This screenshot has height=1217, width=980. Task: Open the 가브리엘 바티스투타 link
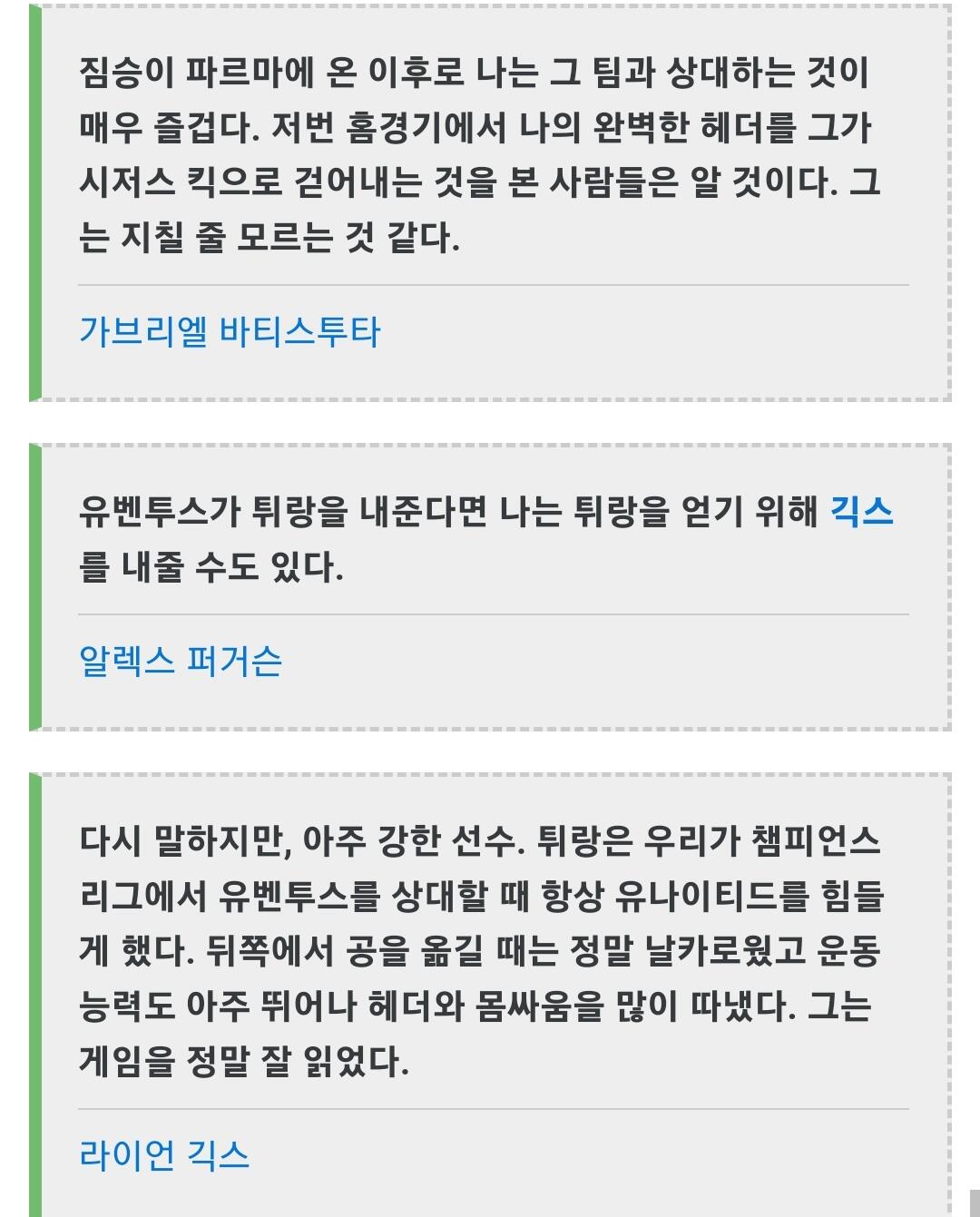[230, 331]
